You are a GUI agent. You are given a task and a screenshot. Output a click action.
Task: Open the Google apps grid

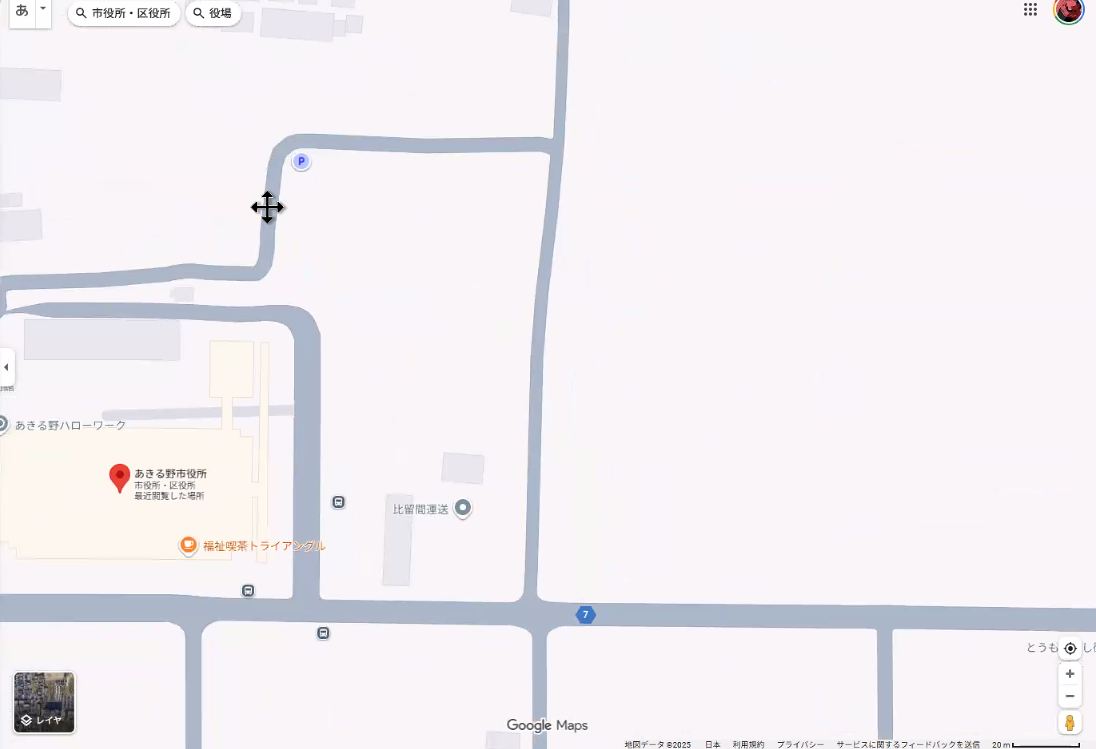pyautogui.click(x=1030, y=10)
